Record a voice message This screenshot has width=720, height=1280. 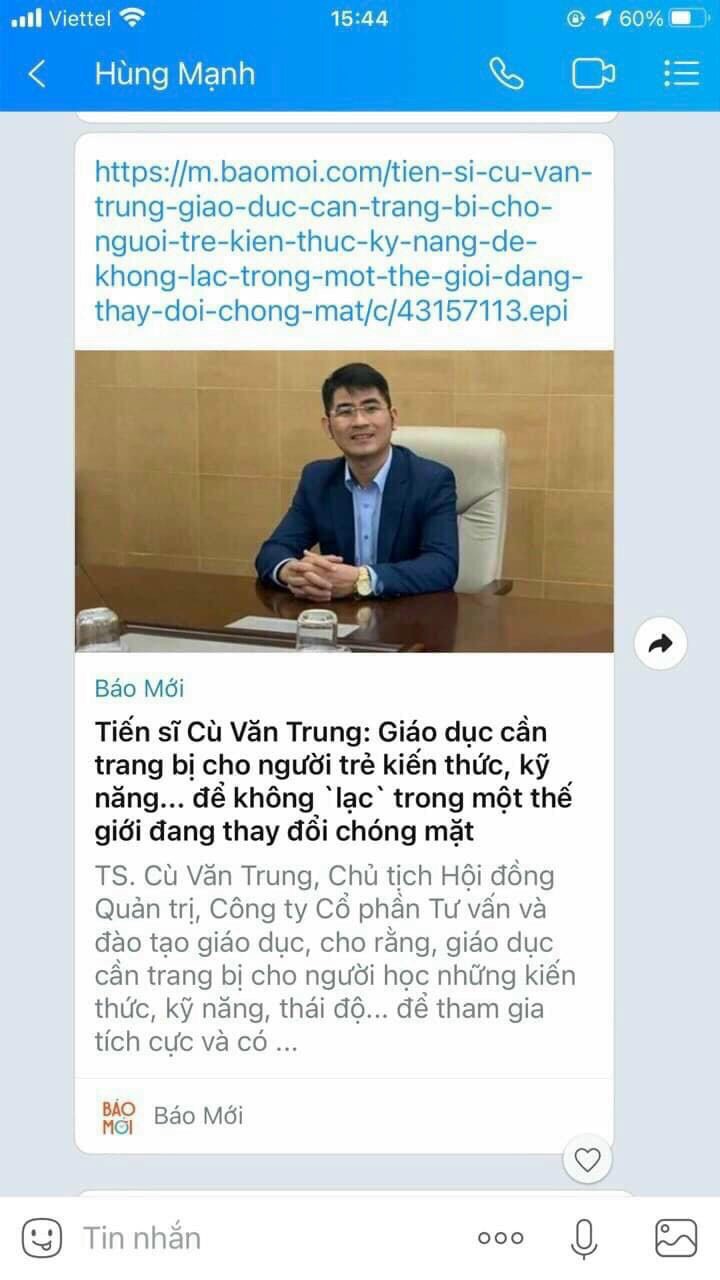click(x=584, y=1238)
